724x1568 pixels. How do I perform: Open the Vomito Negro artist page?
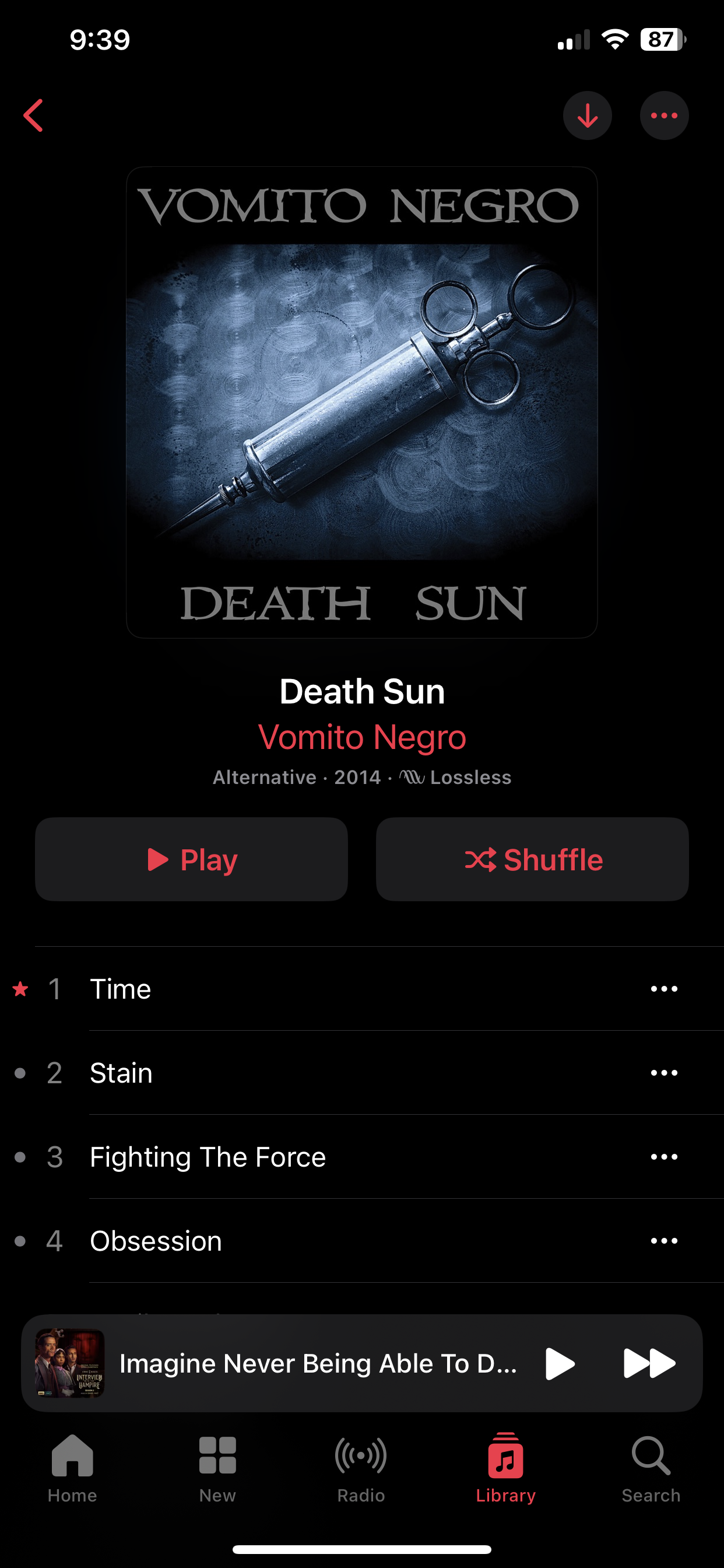coord(362,737)
